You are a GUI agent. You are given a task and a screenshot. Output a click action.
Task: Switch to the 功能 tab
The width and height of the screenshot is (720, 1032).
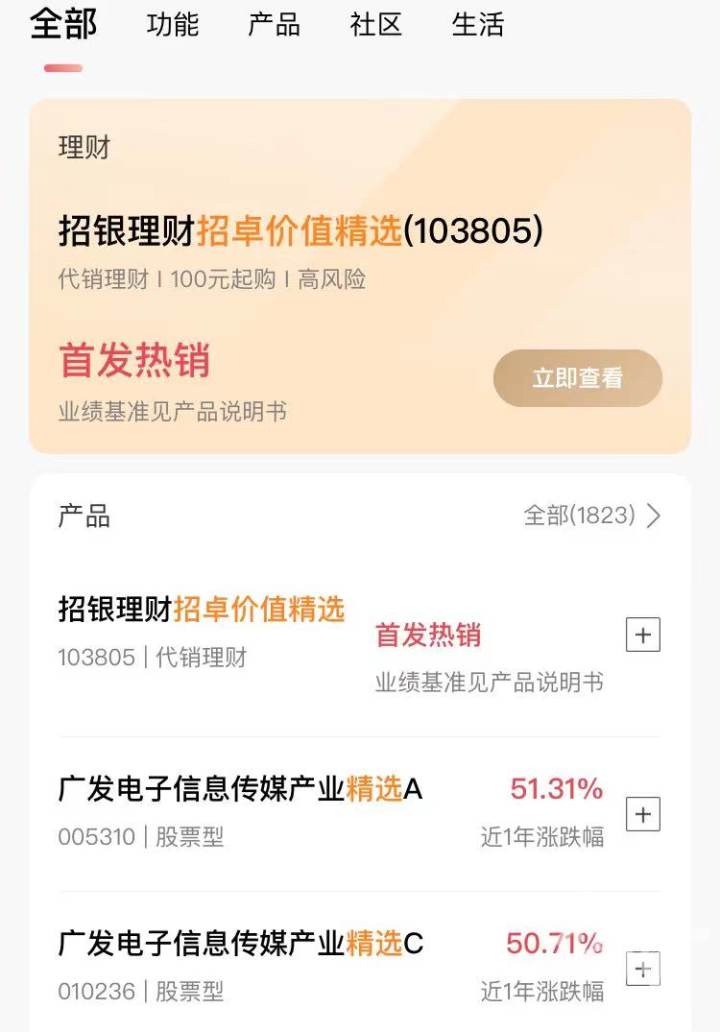172,25
